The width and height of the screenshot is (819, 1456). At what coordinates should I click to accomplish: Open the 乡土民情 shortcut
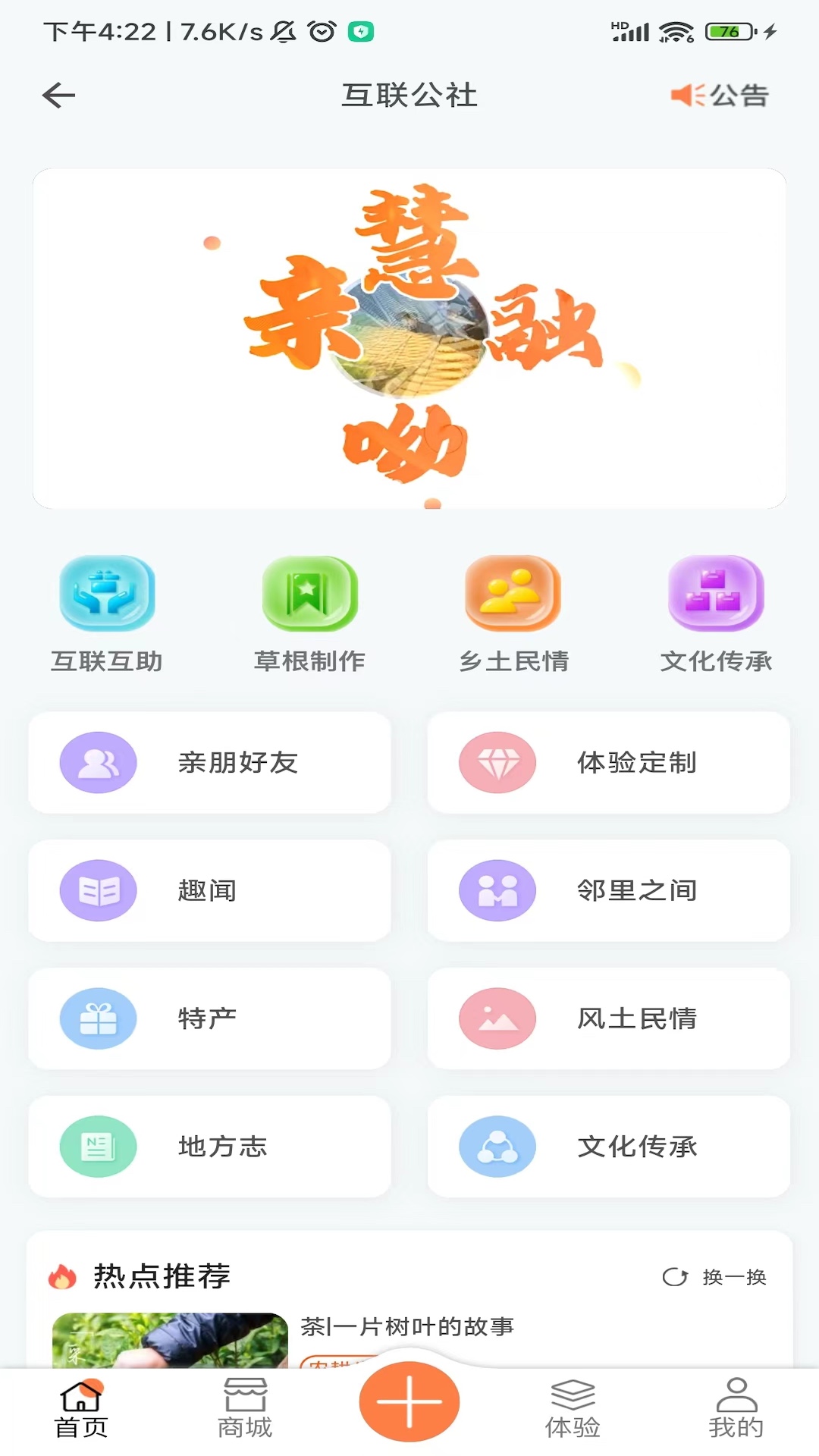513,615
